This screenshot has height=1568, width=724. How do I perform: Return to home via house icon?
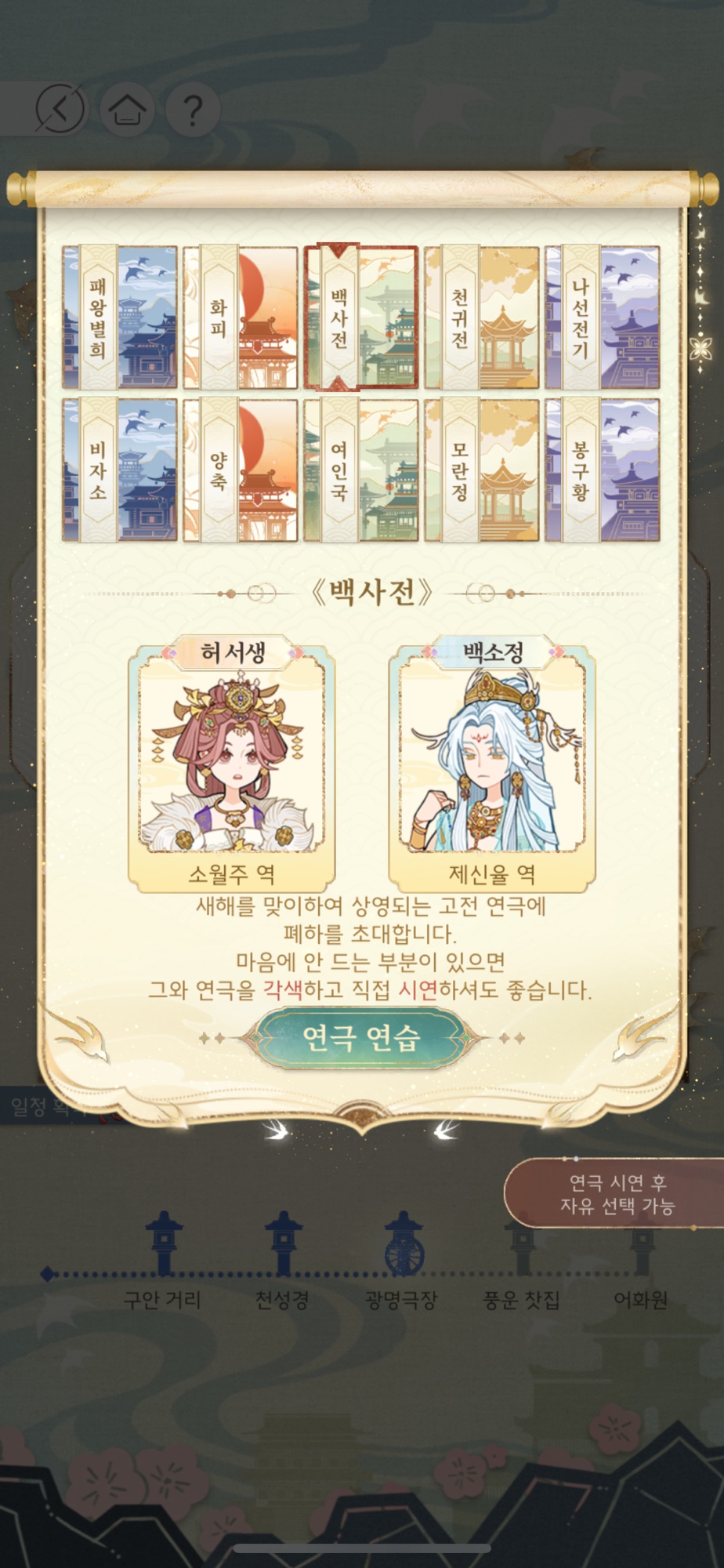pos(127,108)
